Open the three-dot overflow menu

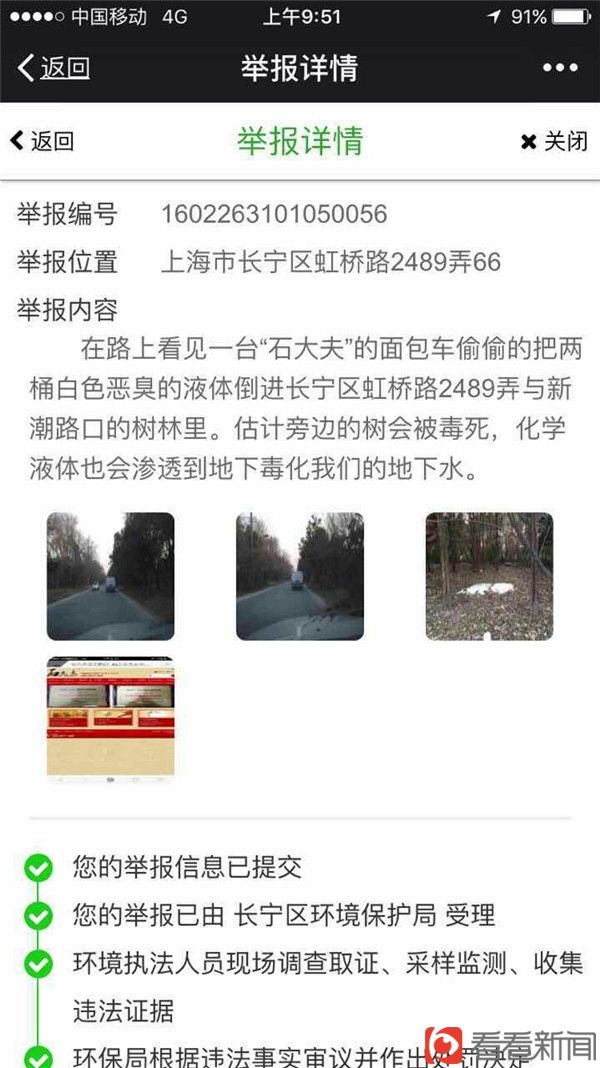coord(560,68)
